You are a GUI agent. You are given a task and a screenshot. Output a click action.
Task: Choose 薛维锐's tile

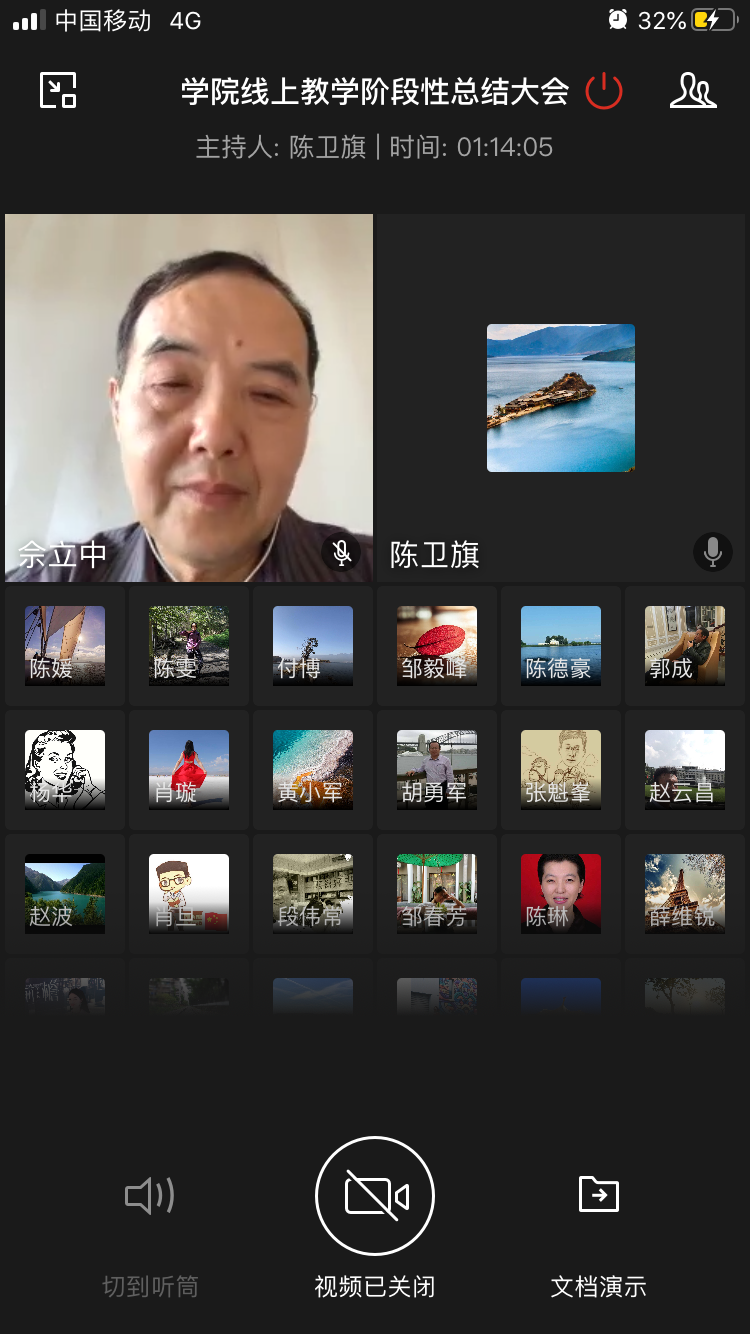point(685,894)
